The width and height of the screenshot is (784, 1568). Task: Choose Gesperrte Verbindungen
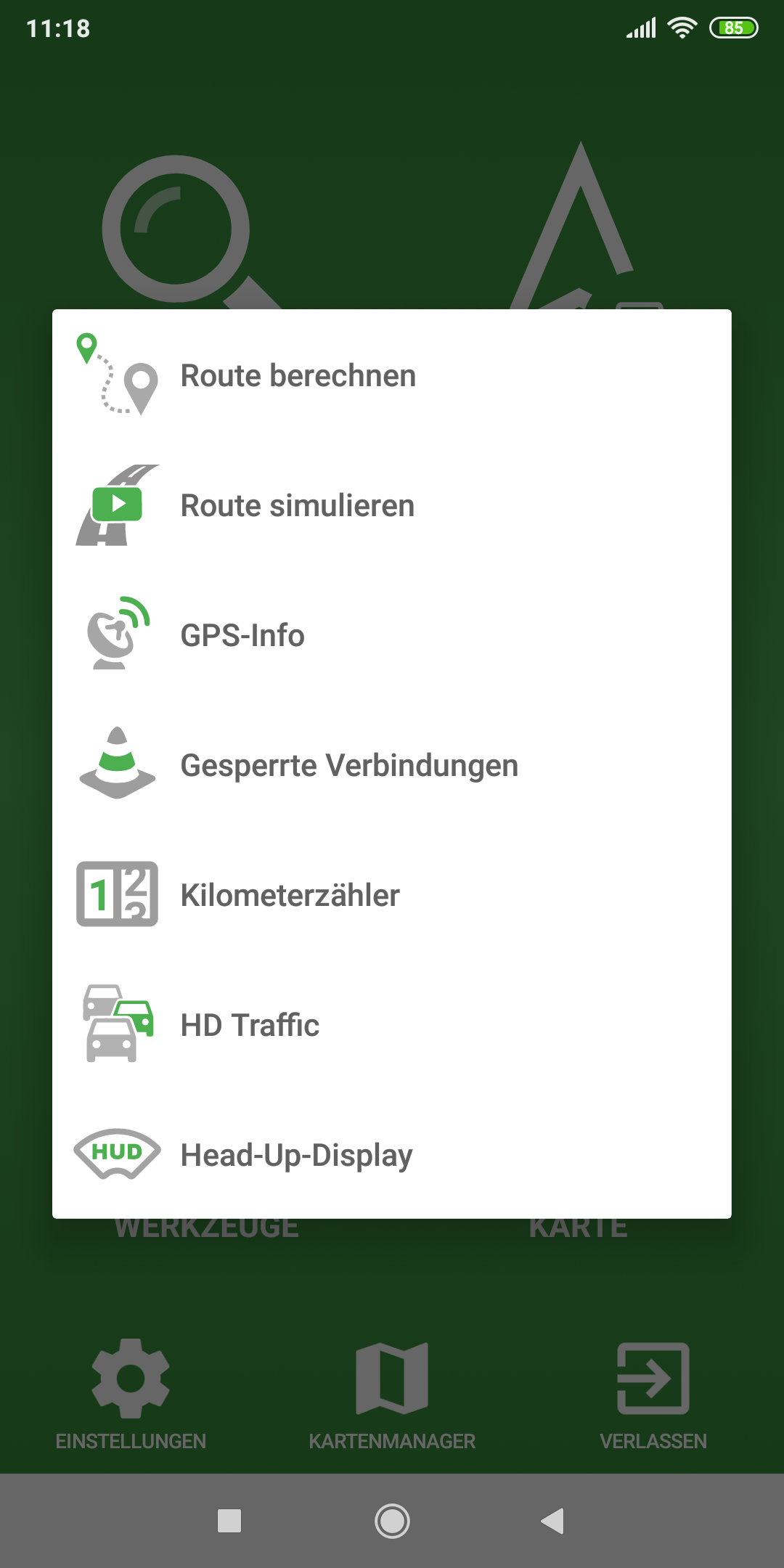(x=392, y=765)
